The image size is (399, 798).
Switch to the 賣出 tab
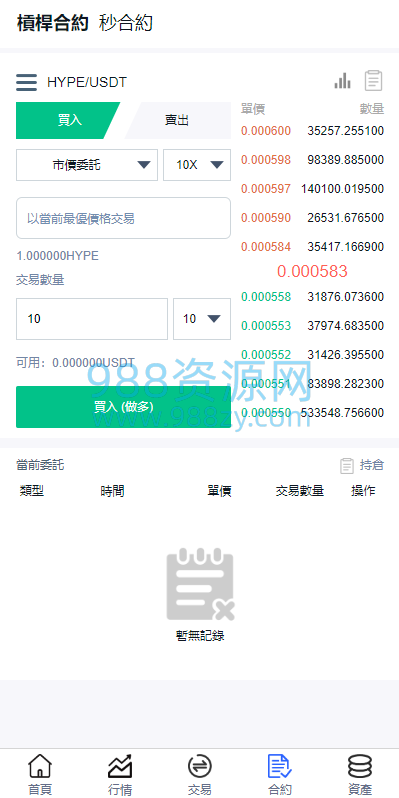178,121
